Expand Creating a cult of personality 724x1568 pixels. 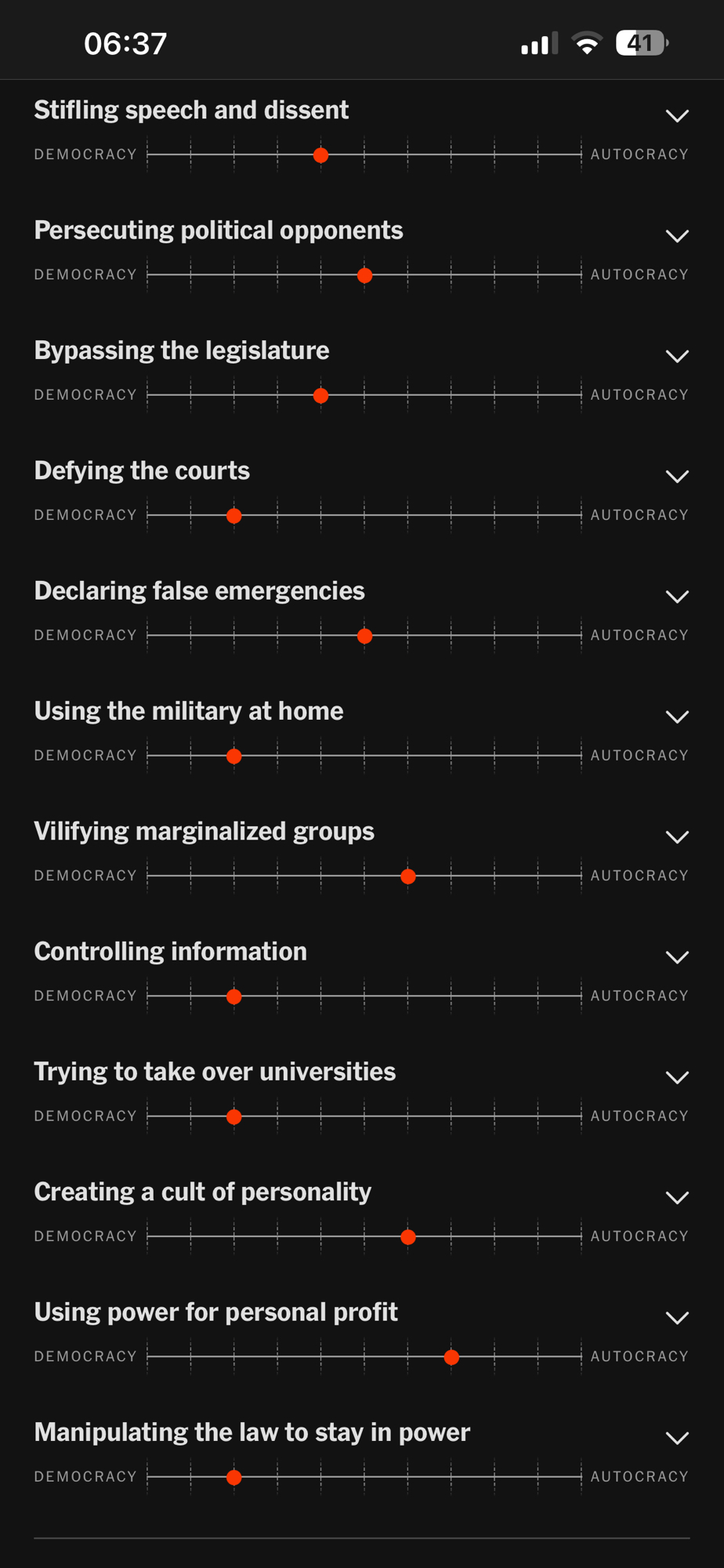click(677, 1197)
